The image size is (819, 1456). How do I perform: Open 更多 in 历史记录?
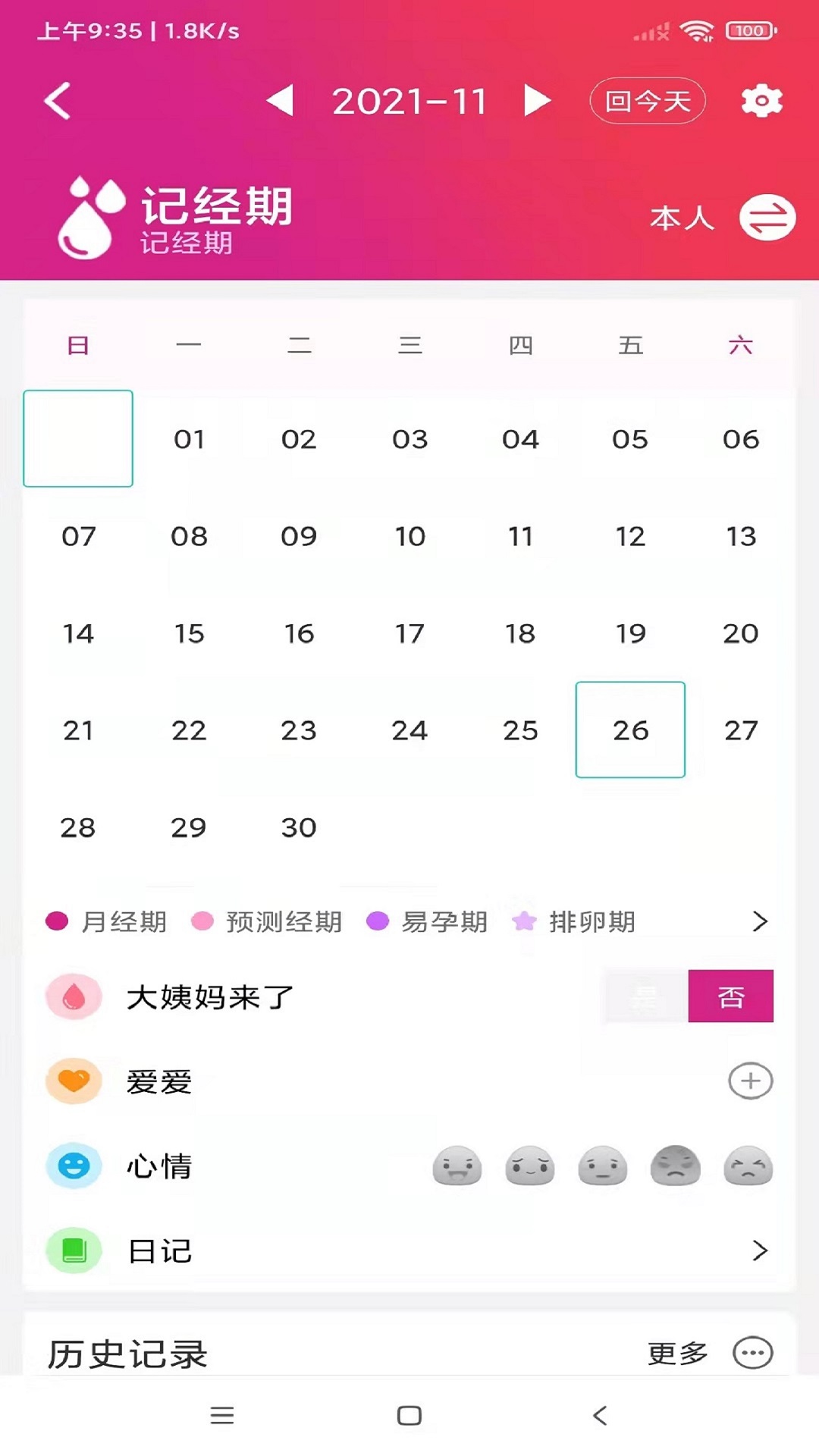coord(710,1353)
